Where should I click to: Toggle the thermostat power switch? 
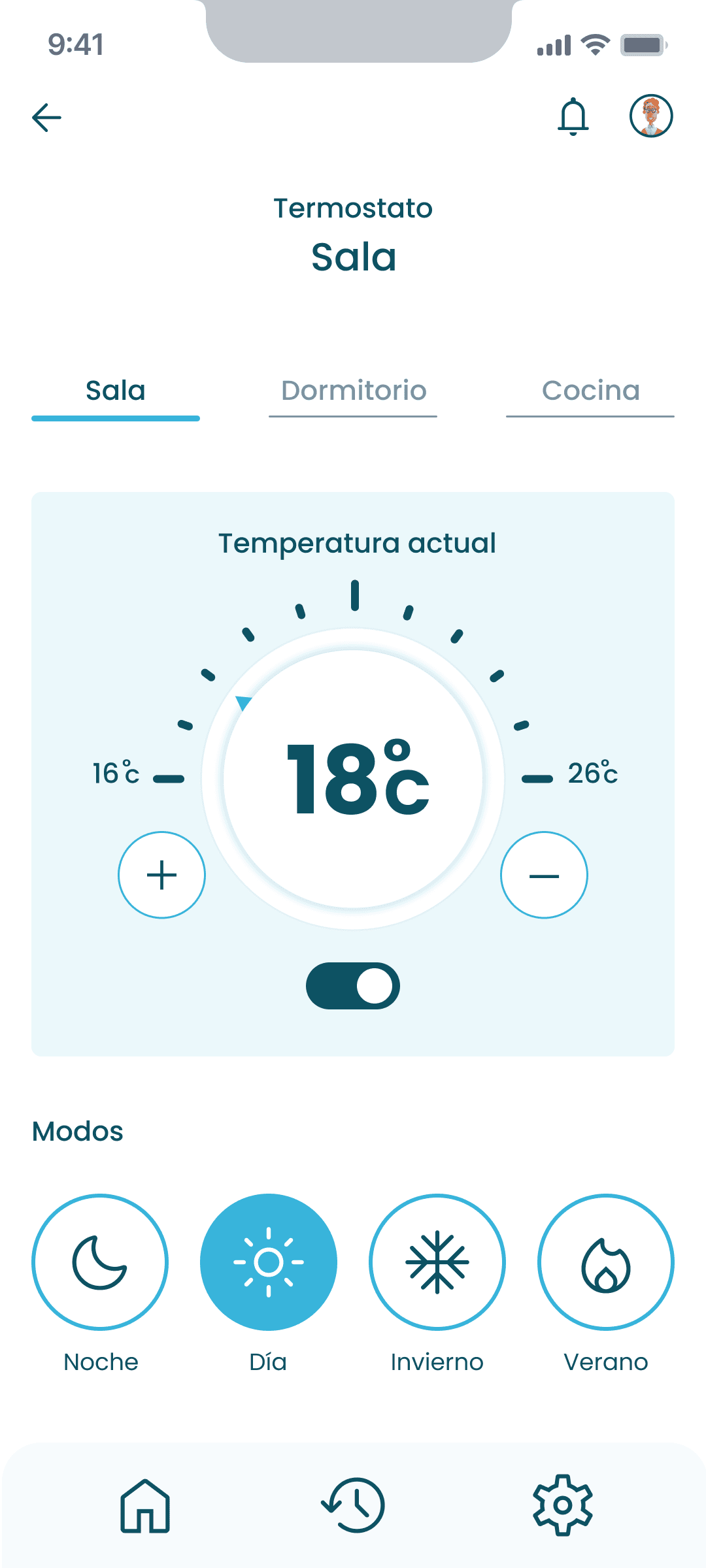tap(353, 986)
